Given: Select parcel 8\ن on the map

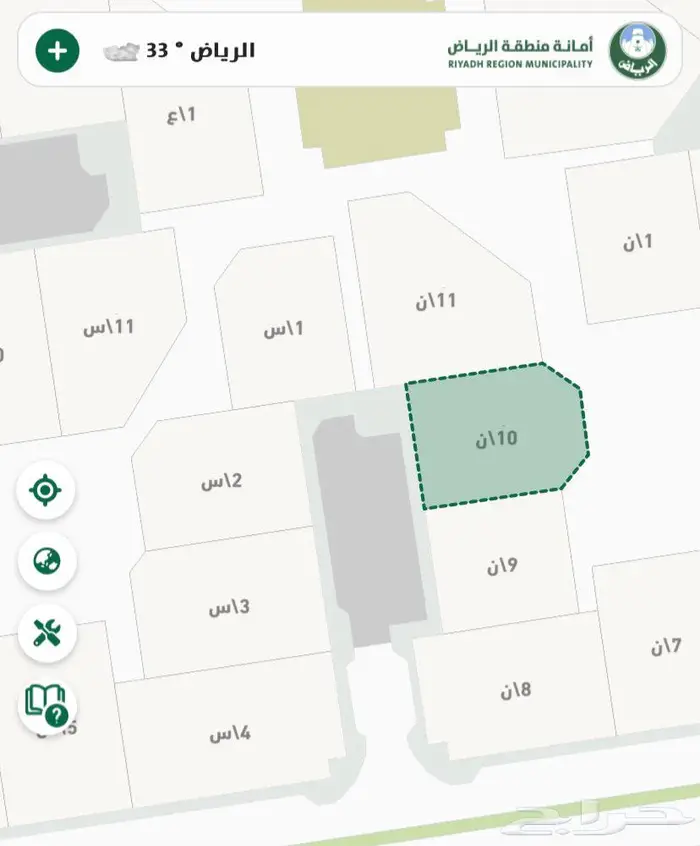Looking at the screenshot, I should coord(510,690).
